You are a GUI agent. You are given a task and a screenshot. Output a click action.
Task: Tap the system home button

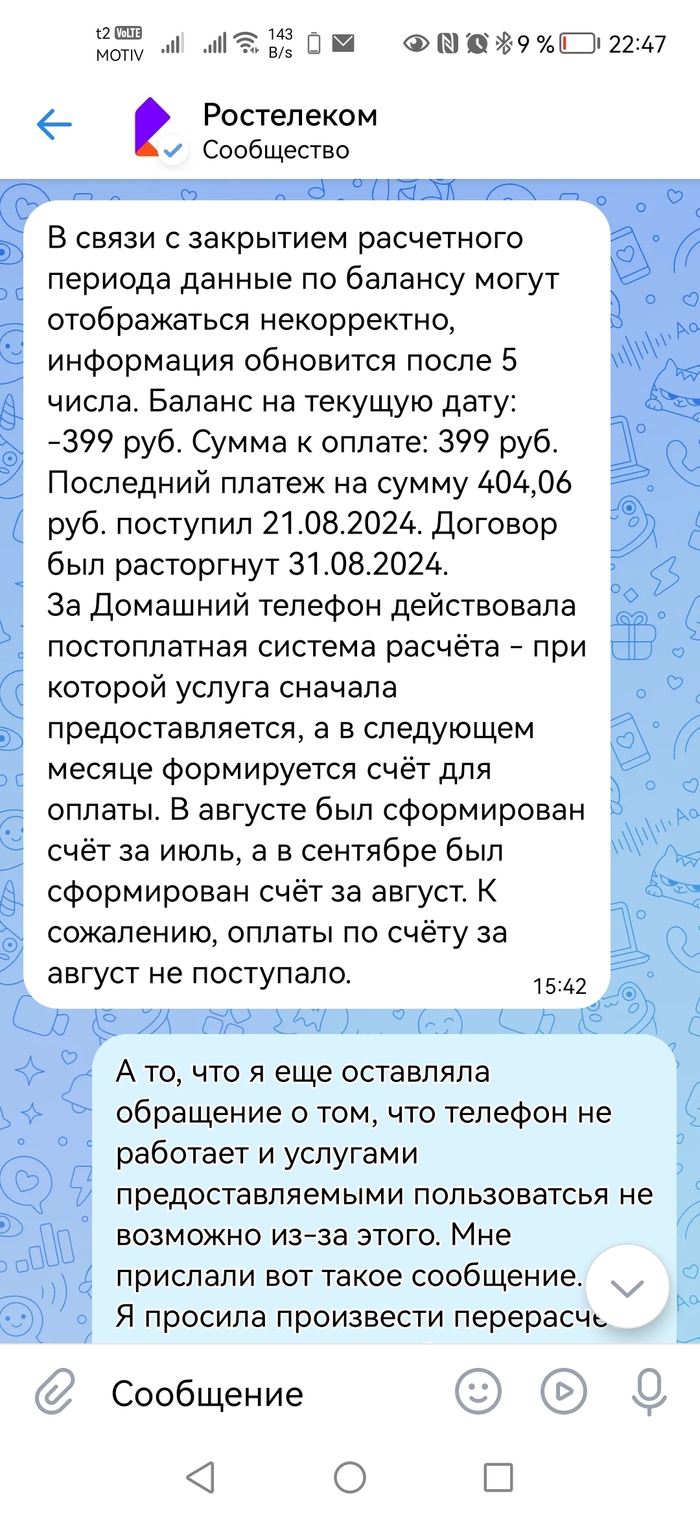point(350,1477)
